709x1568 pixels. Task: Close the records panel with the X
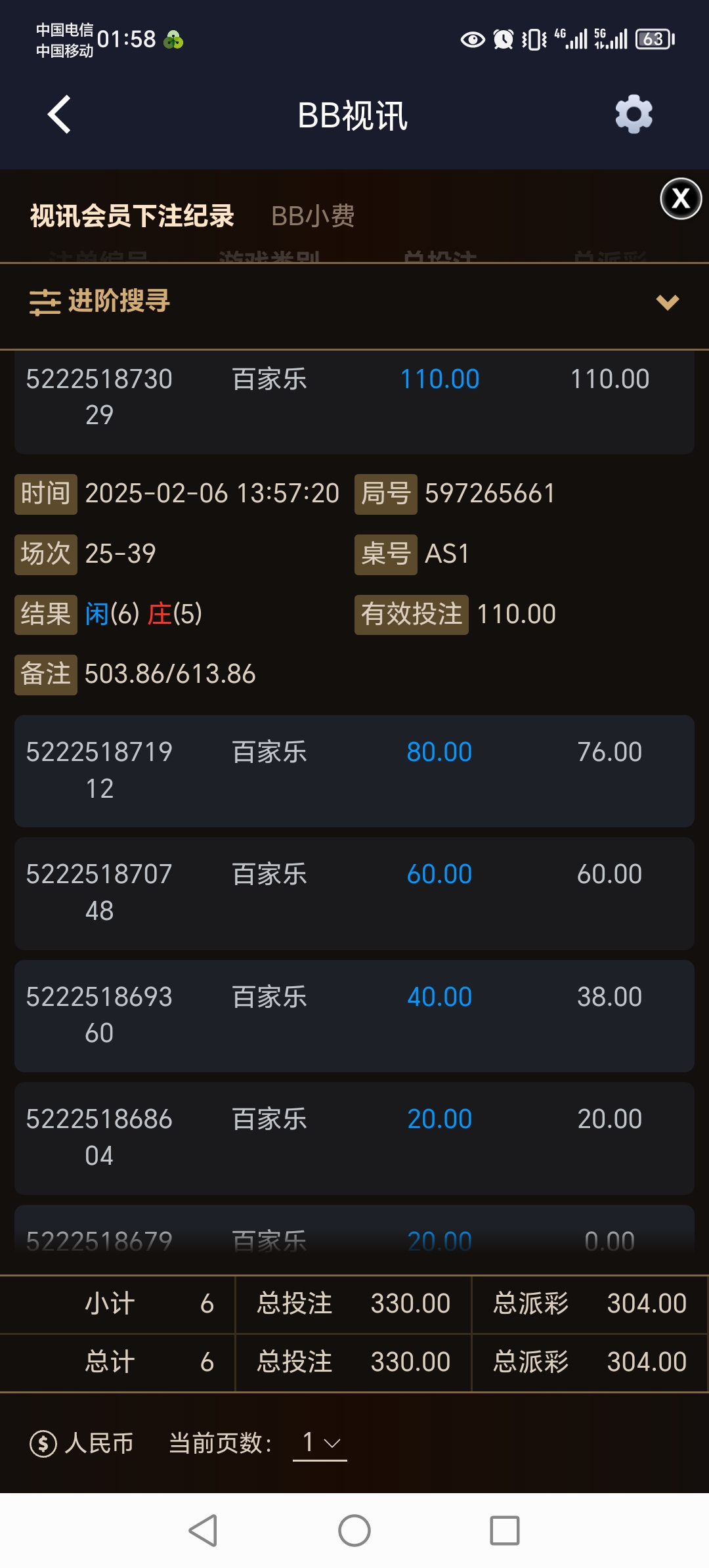pos(681,199)
